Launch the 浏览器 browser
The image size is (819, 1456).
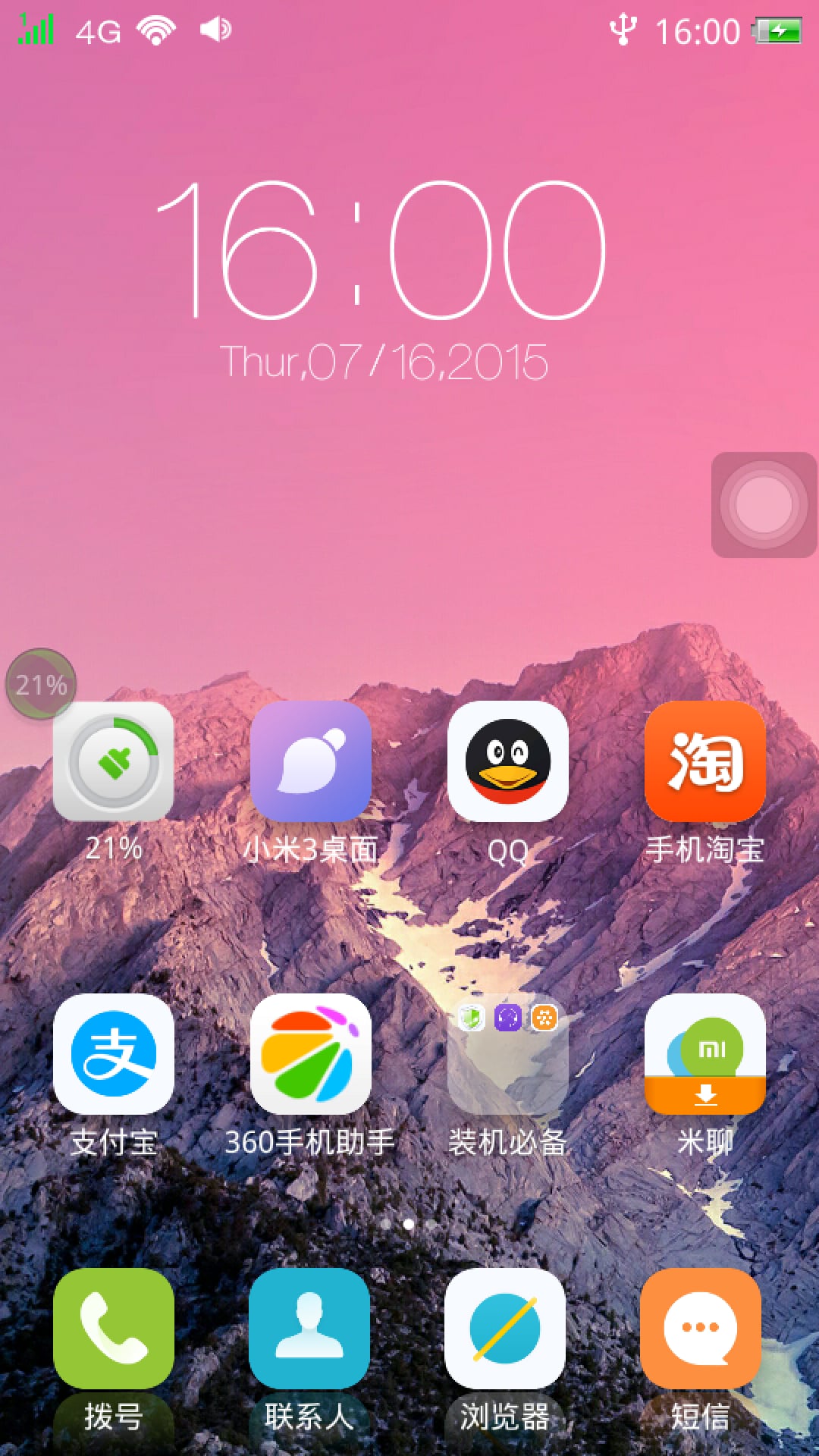(x=505, y=1329)
